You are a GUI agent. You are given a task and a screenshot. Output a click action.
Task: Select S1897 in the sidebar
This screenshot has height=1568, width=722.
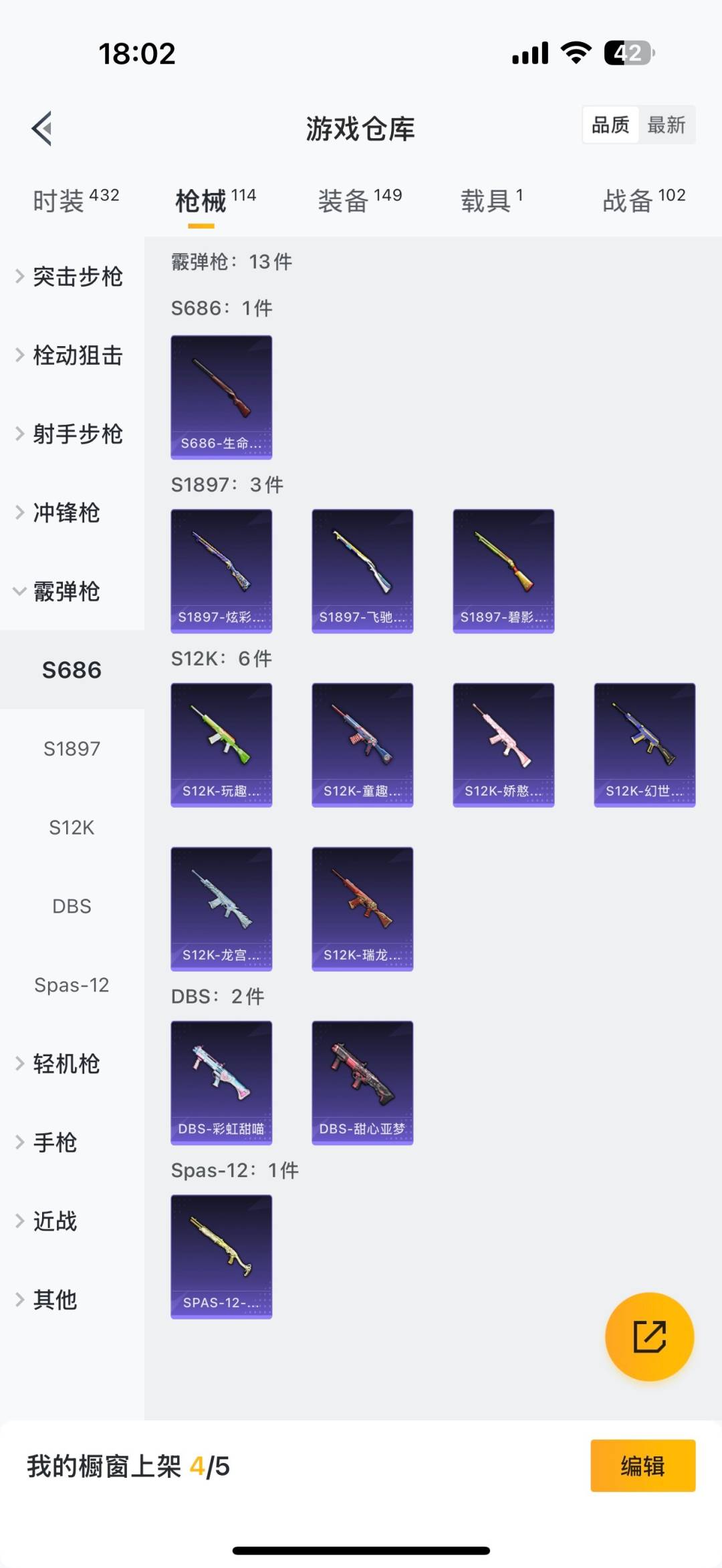click(72, 749)
